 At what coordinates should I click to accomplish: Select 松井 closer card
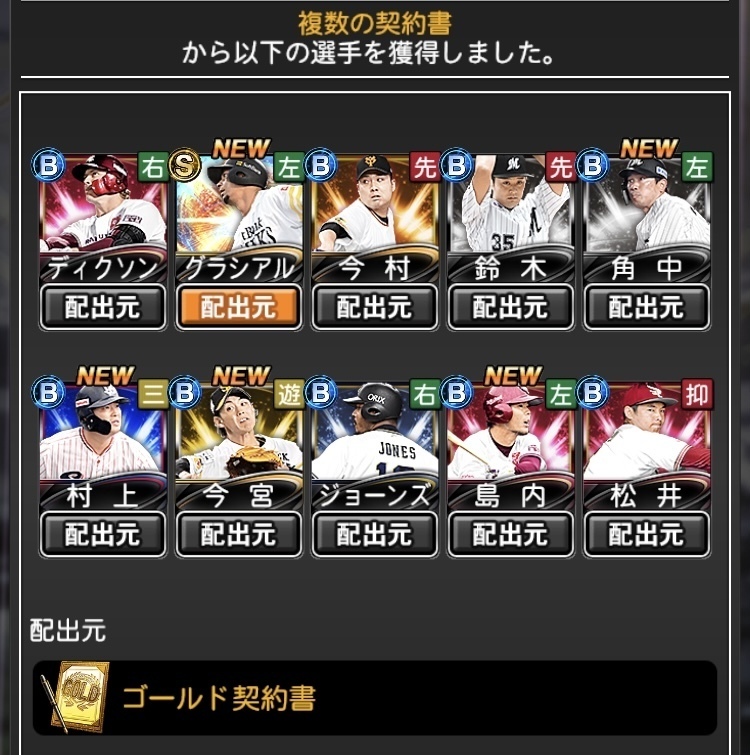pos(647,442)
